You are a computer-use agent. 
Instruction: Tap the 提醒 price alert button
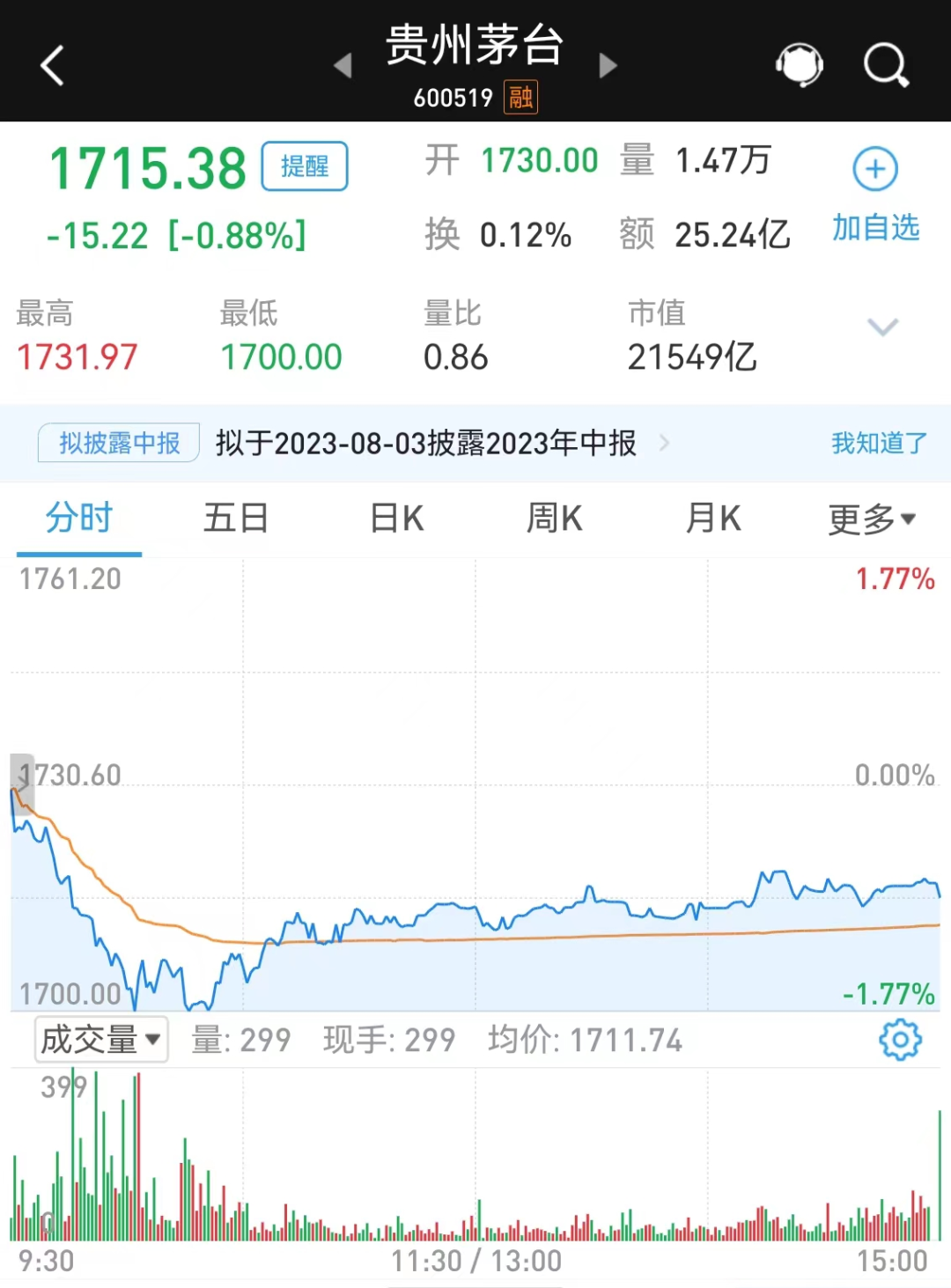(305, 166)
